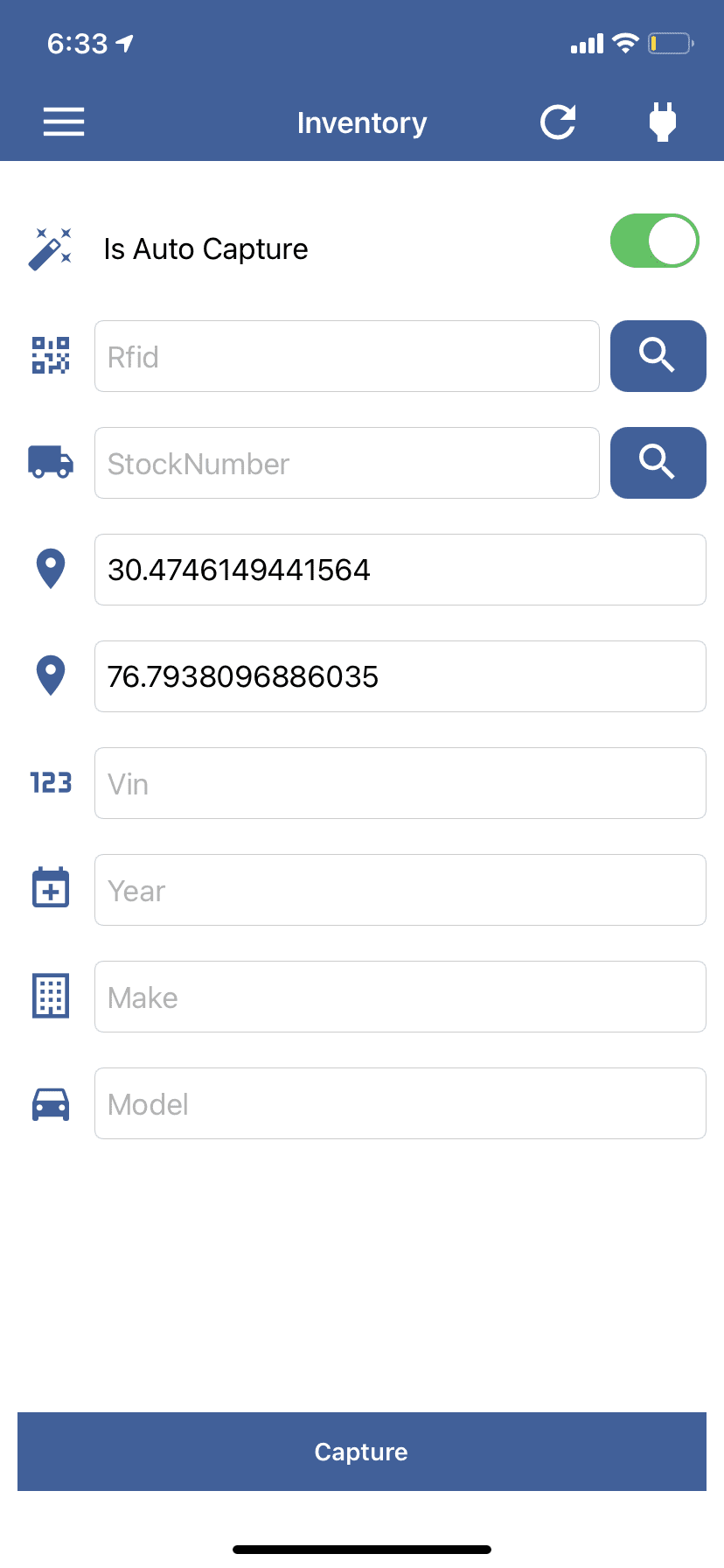Tap the Model input field

(400, 1103)
